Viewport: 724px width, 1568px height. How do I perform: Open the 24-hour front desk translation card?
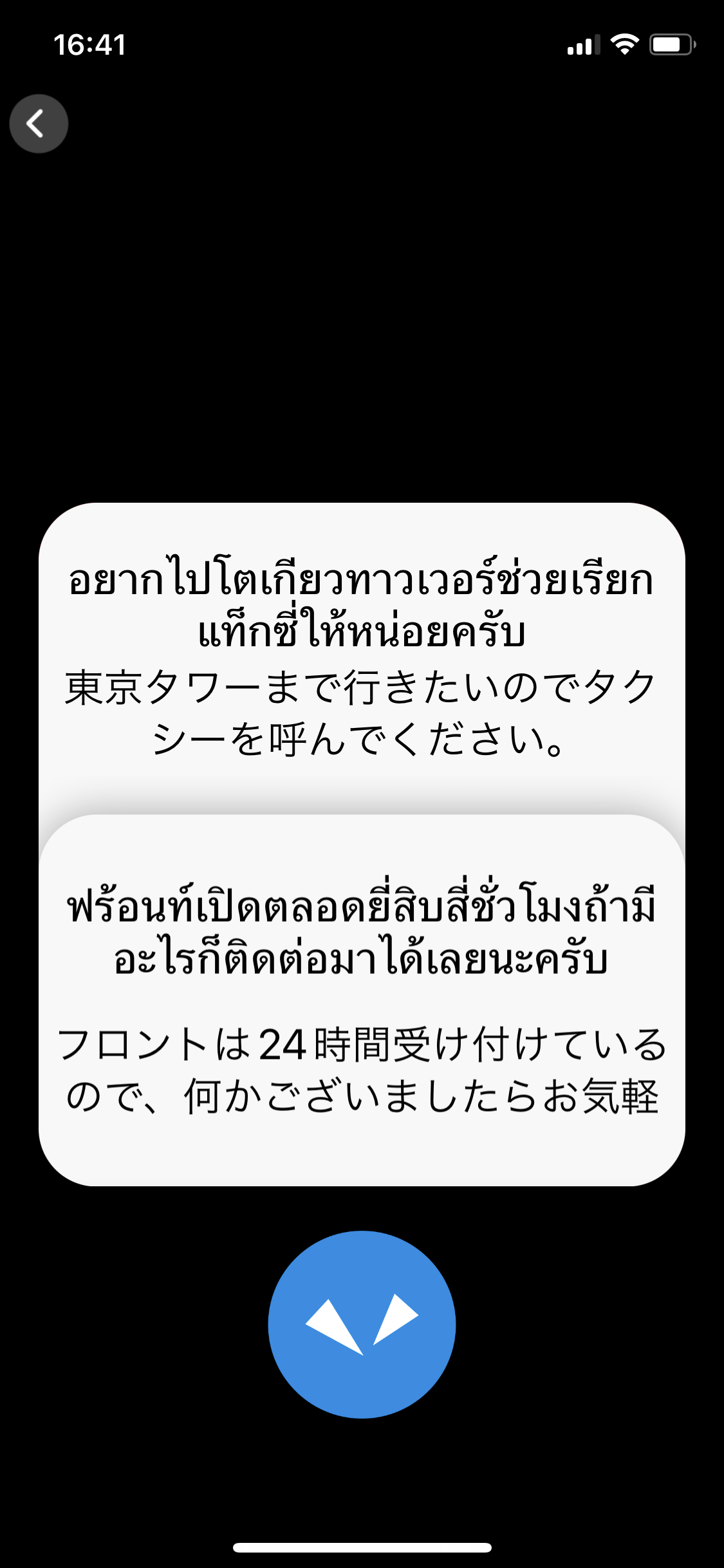[362, 1000]
